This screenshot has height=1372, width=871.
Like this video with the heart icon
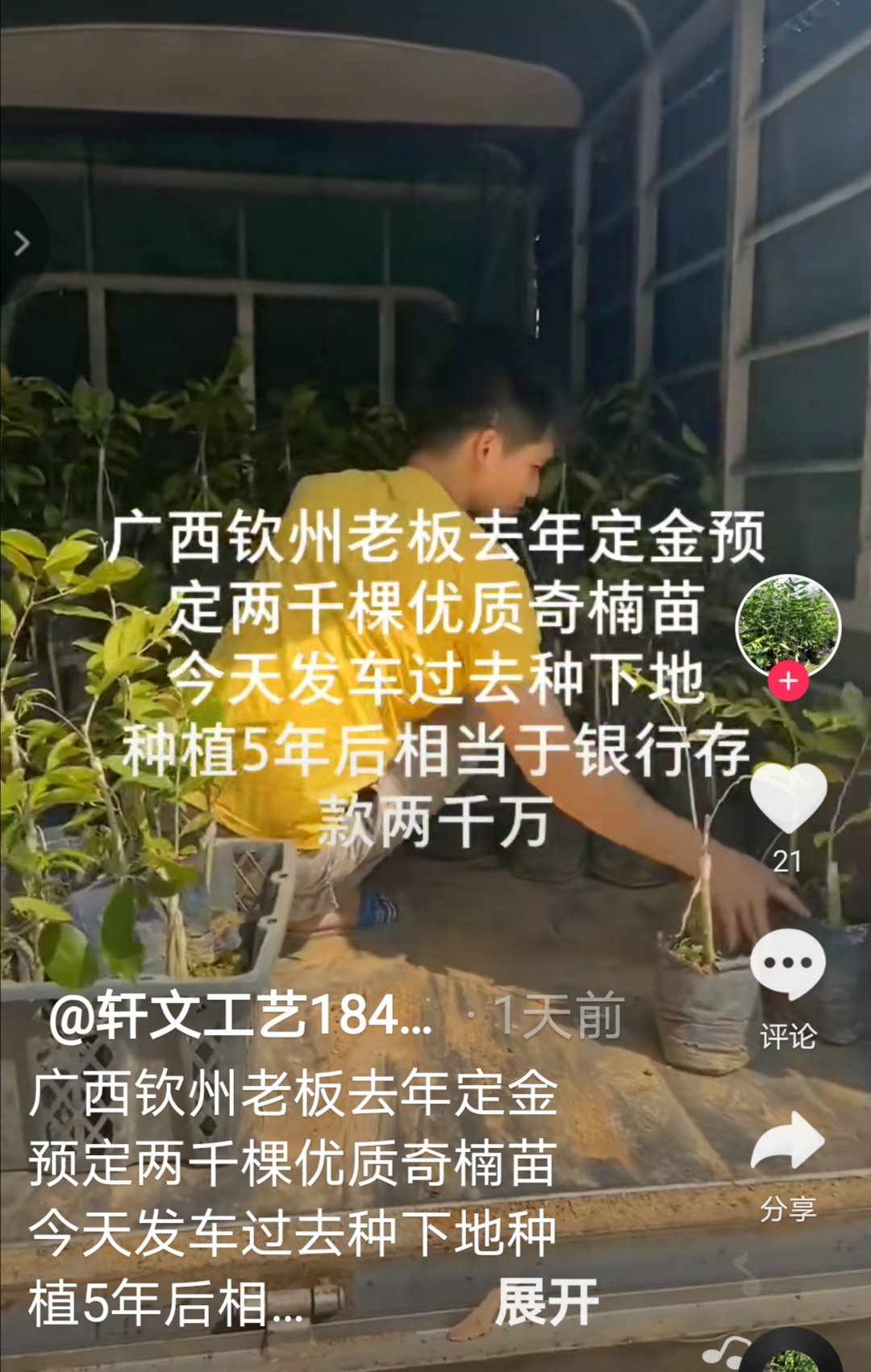(788, 798)
